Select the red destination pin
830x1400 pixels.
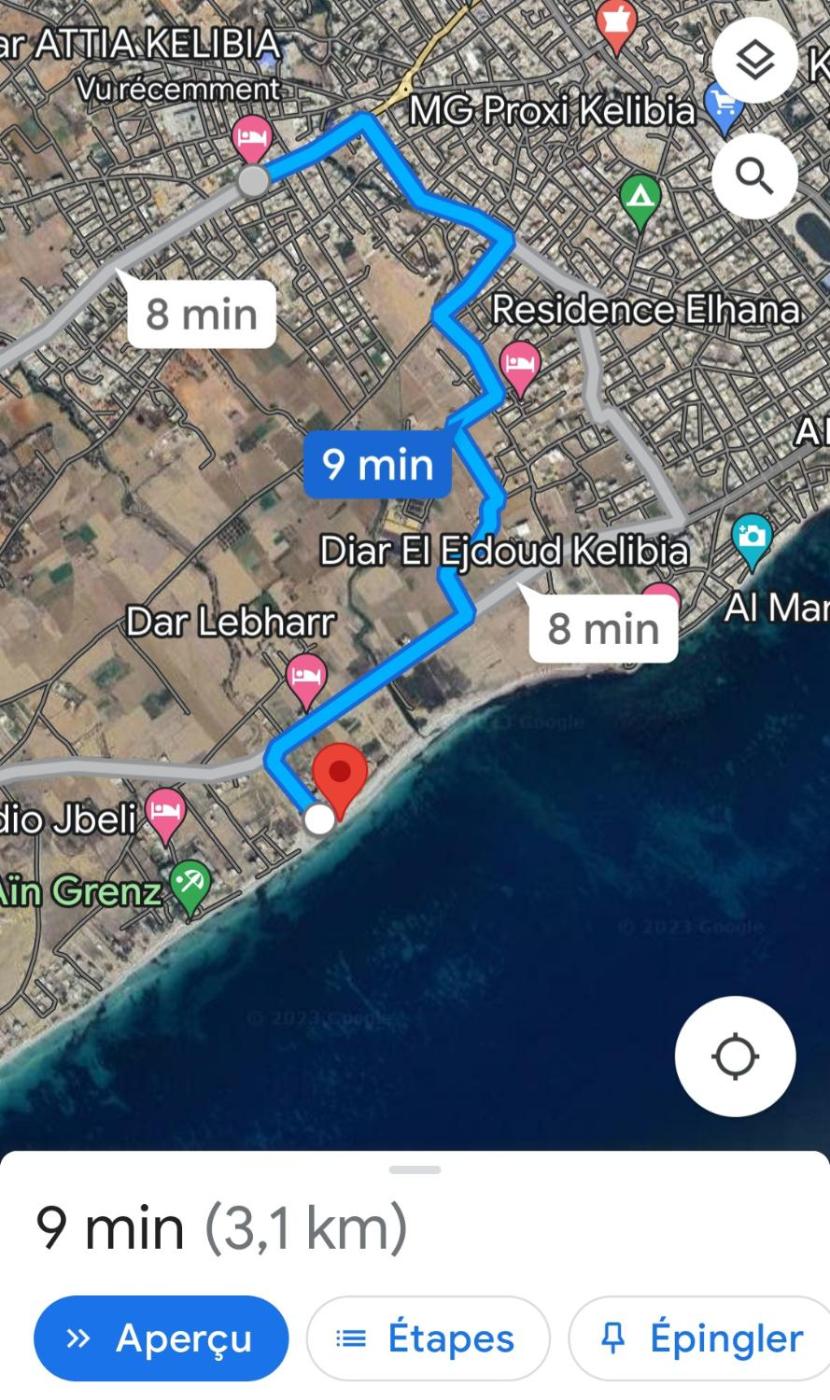click(x=340, y=777)
